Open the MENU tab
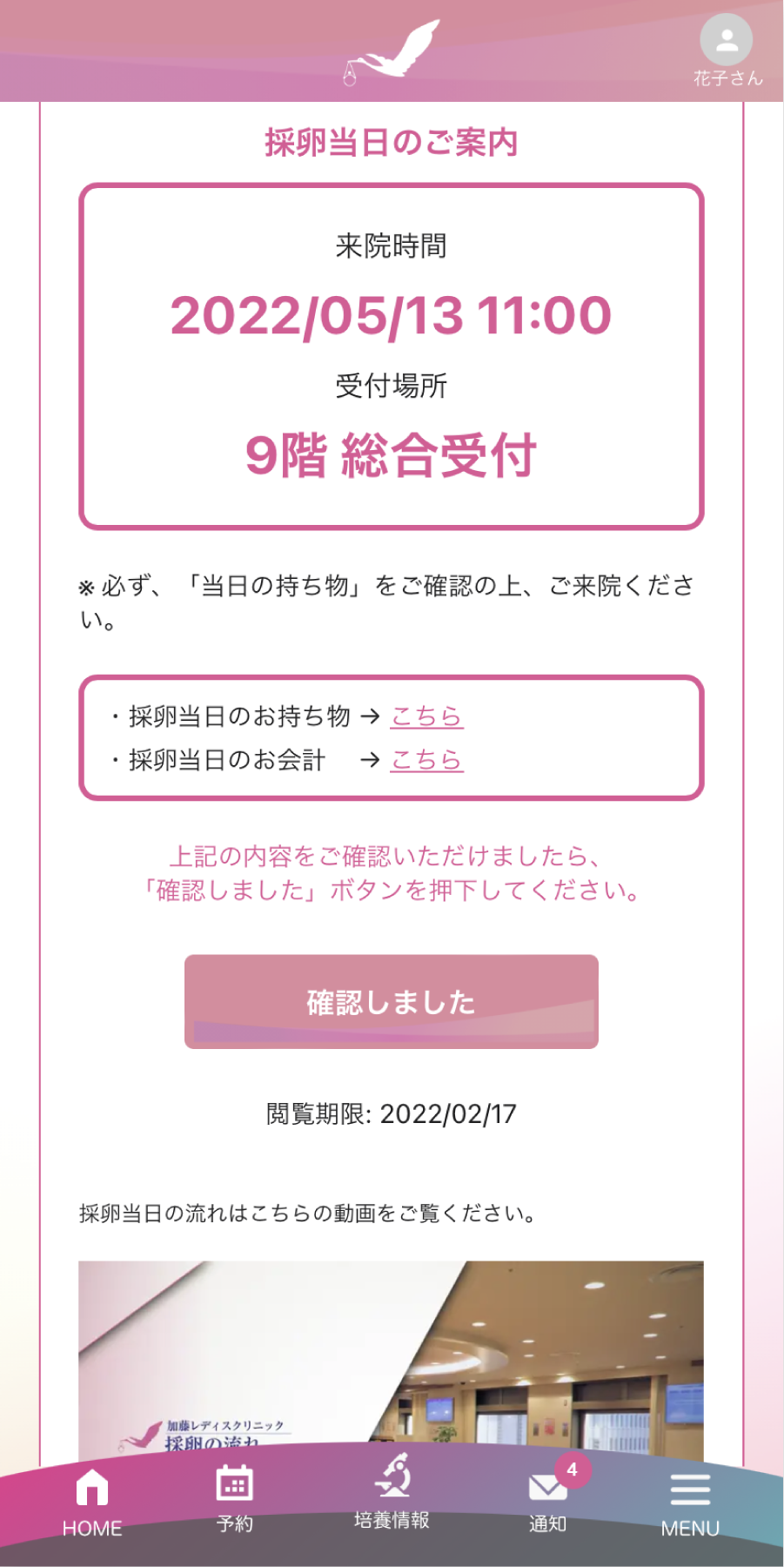 pos(690,1503)
